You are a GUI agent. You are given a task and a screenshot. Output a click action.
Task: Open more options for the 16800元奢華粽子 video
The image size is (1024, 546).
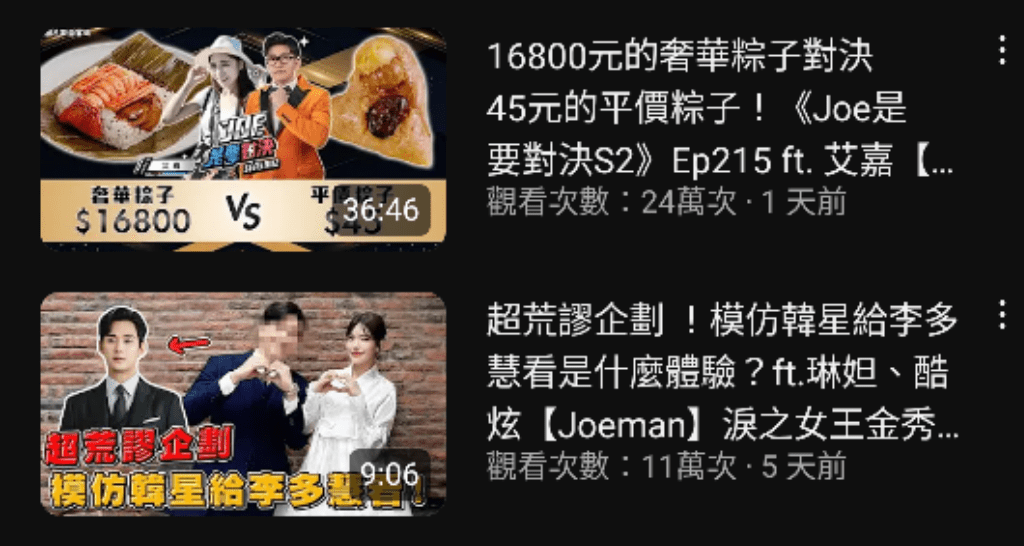1001,51
